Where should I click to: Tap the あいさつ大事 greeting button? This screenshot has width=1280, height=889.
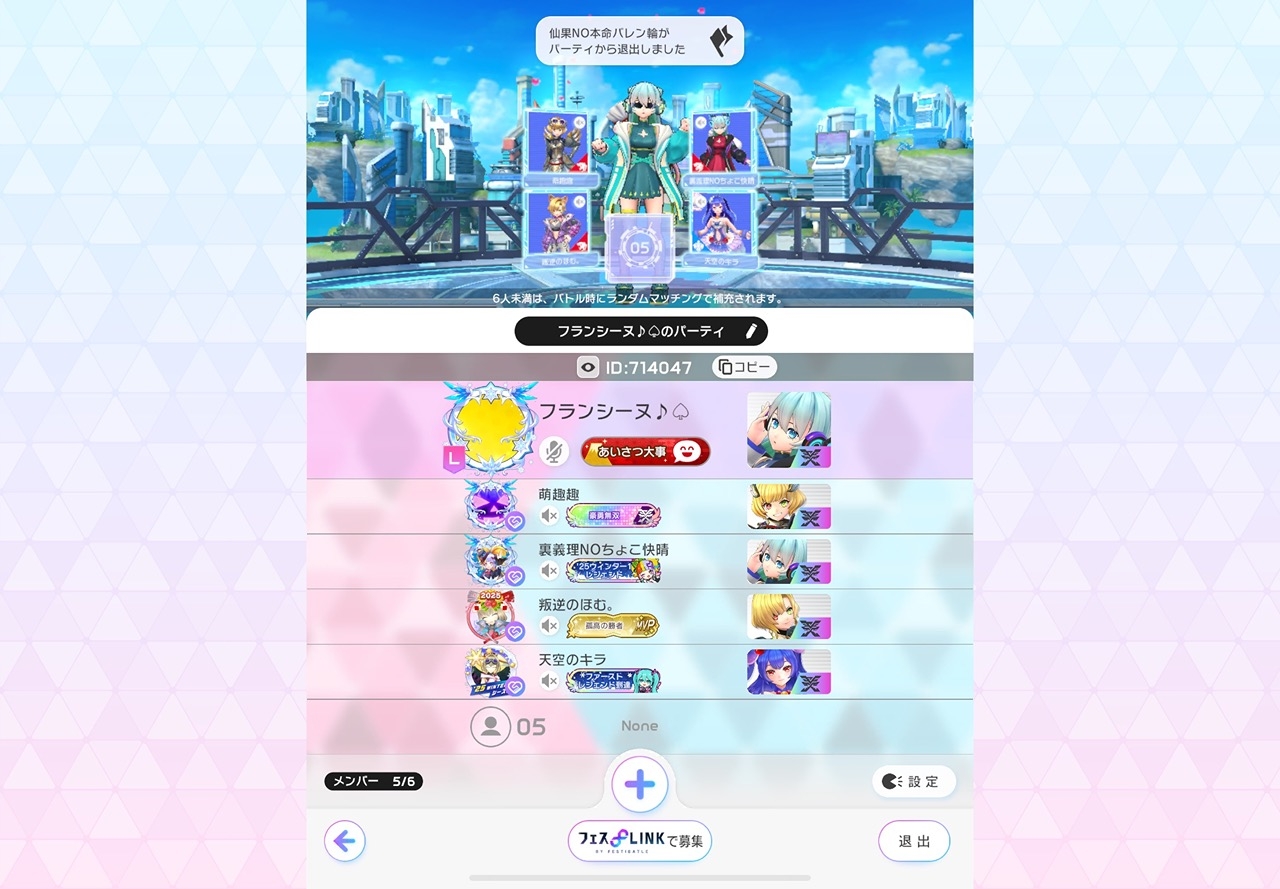(x=645, y=451)
